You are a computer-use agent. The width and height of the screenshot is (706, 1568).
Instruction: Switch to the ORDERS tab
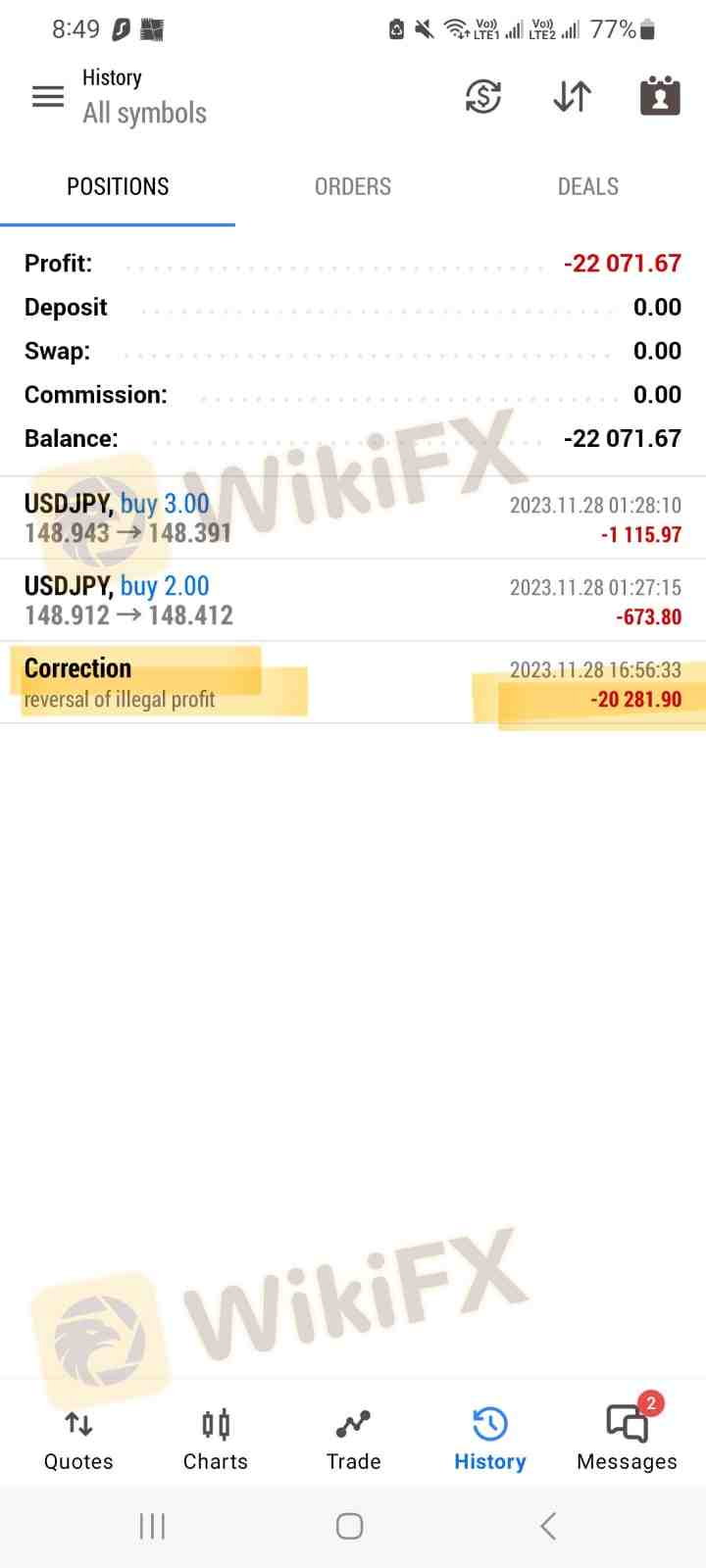(x=353, y=186)
